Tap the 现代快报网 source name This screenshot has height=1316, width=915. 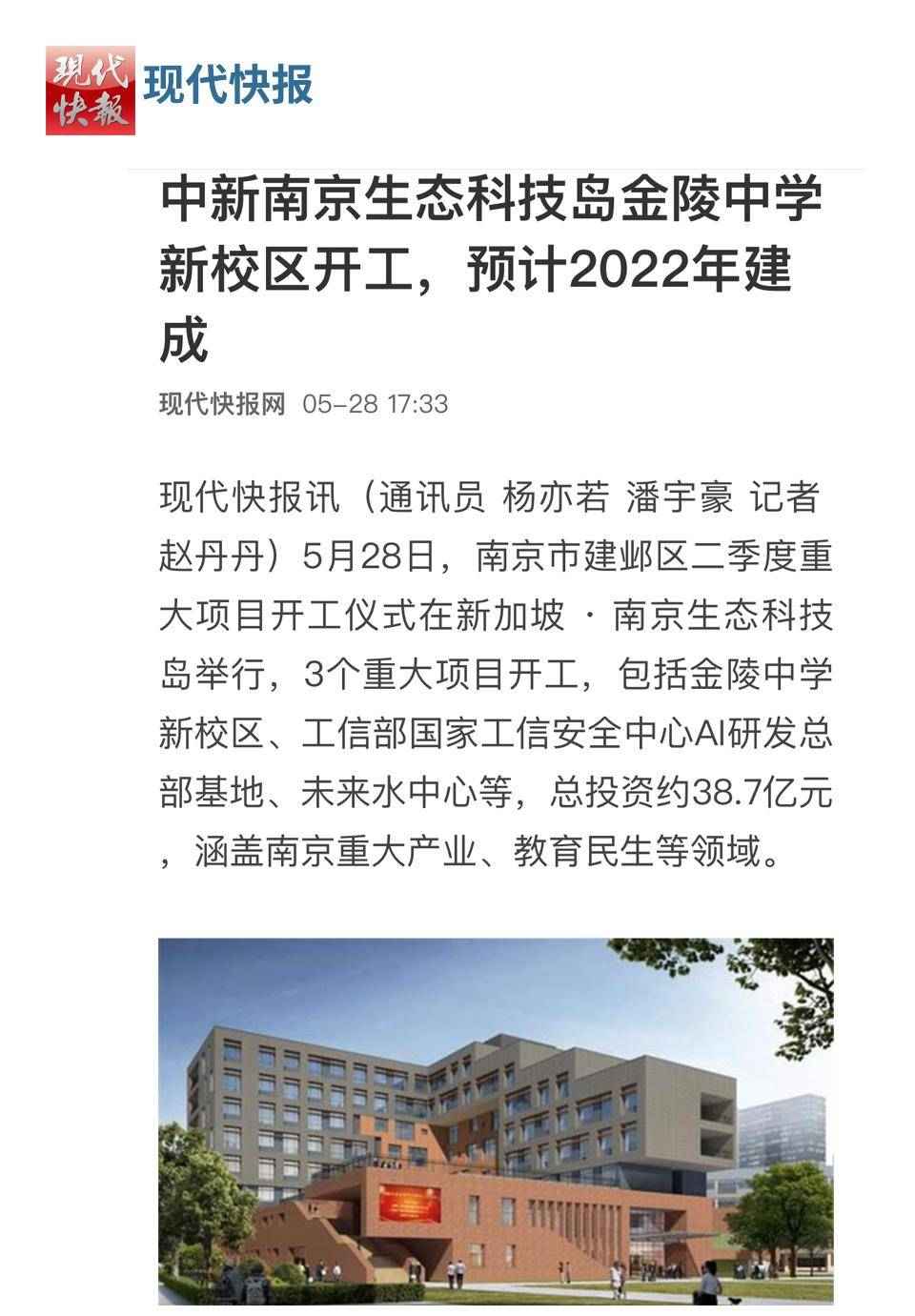[222, 404]
